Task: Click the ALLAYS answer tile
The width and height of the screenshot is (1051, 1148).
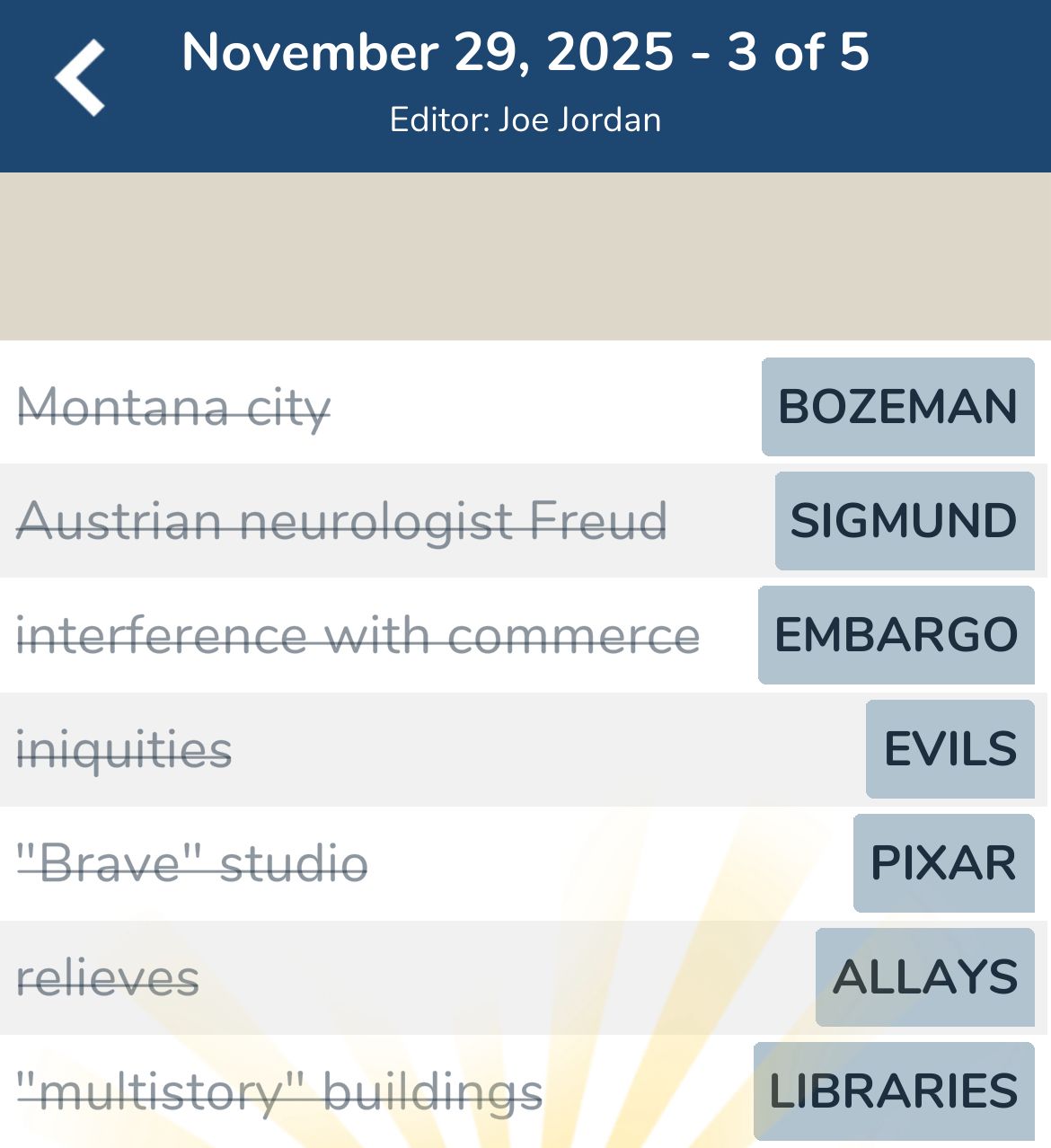Action: pyautogui.click(x=924, y=976)
